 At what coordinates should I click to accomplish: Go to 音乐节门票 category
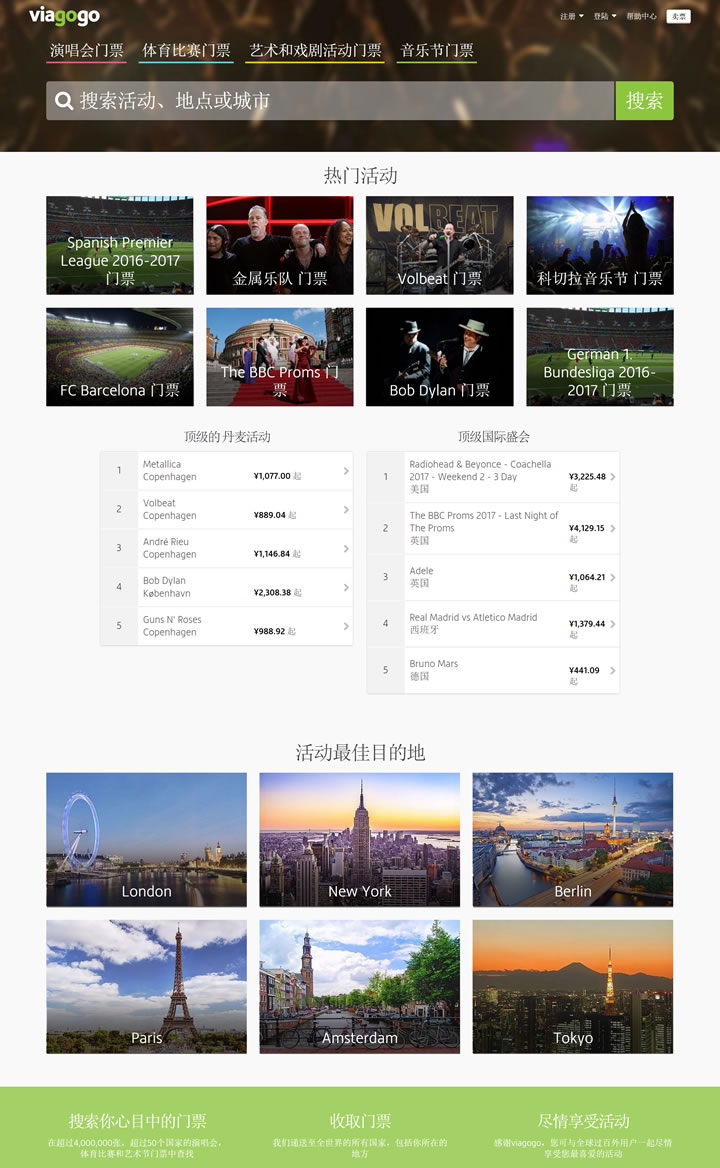tap(437, 51)
